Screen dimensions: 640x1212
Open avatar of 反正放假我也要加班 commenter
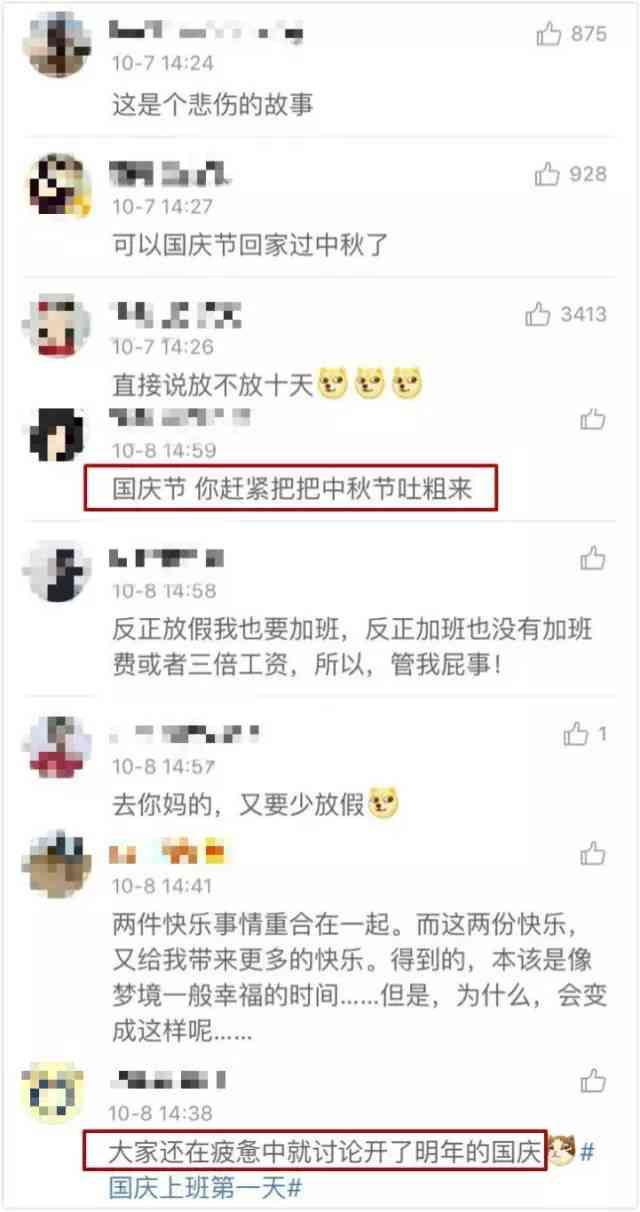click(x=56, y=570)
